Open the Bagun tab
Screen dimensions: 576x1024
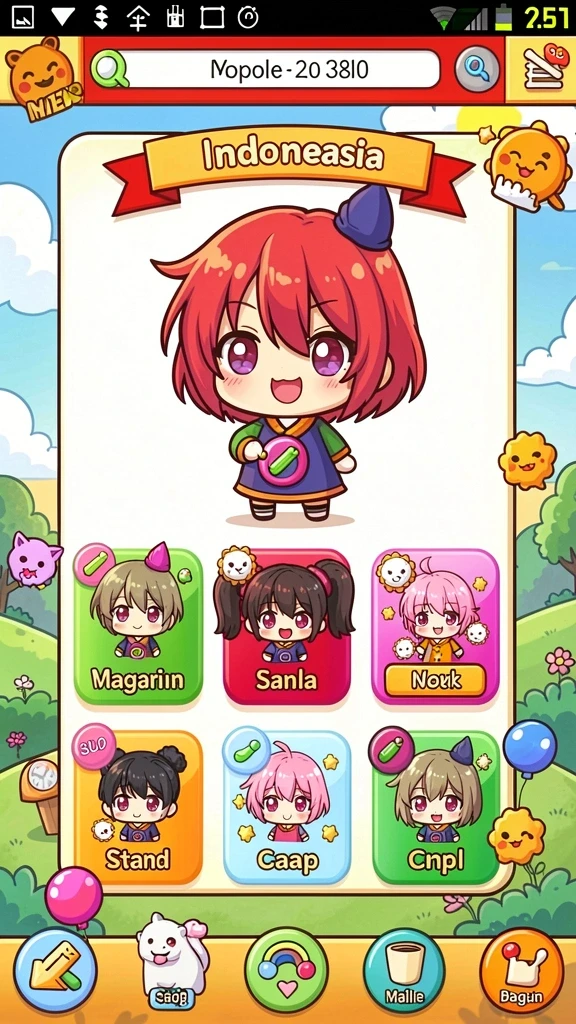(x=521, y=970)
